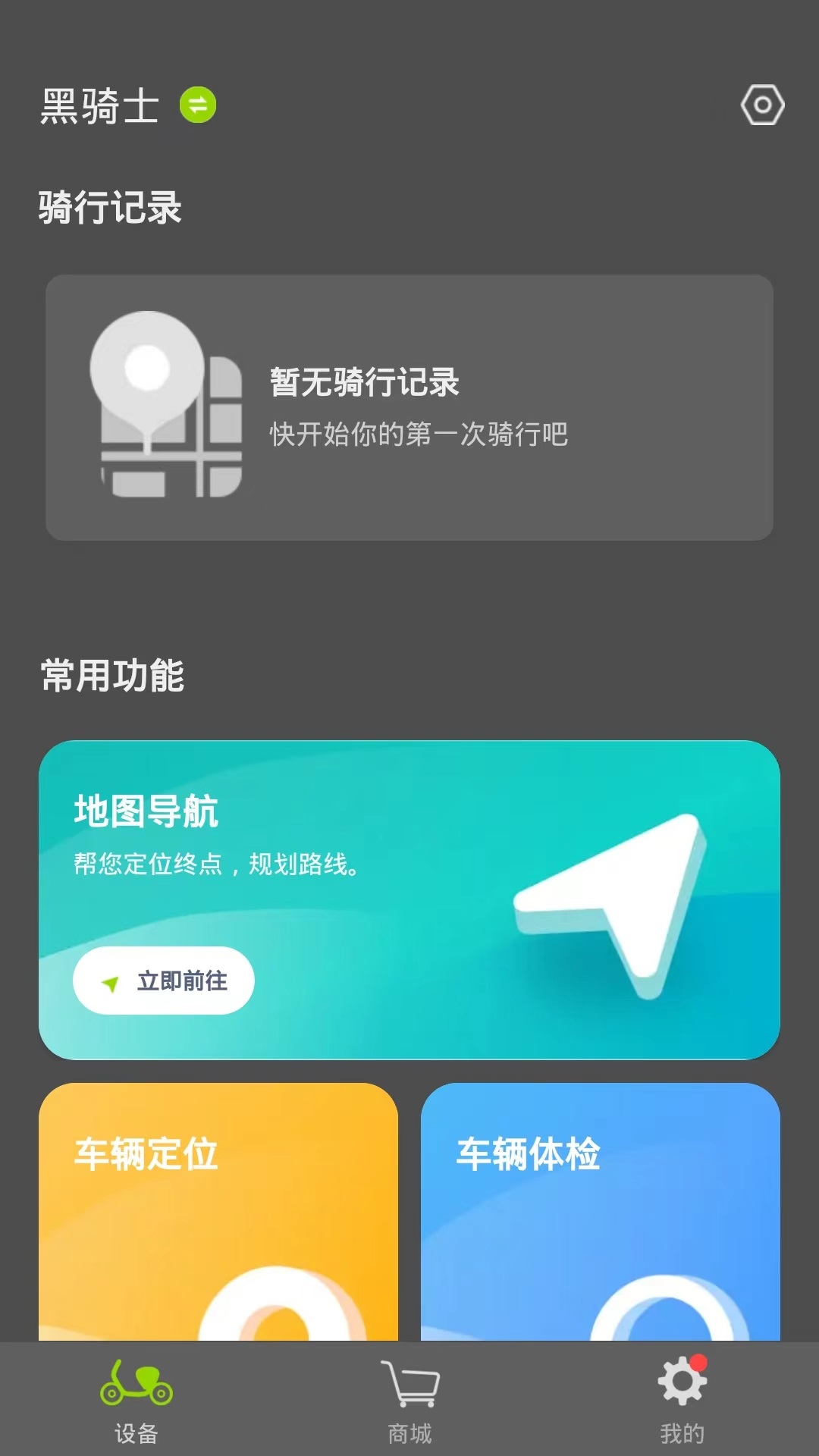Tap the green device switch icon beside 黑骑士
This screenshot has width=819, height=1456.
click(x=199, y=106)
